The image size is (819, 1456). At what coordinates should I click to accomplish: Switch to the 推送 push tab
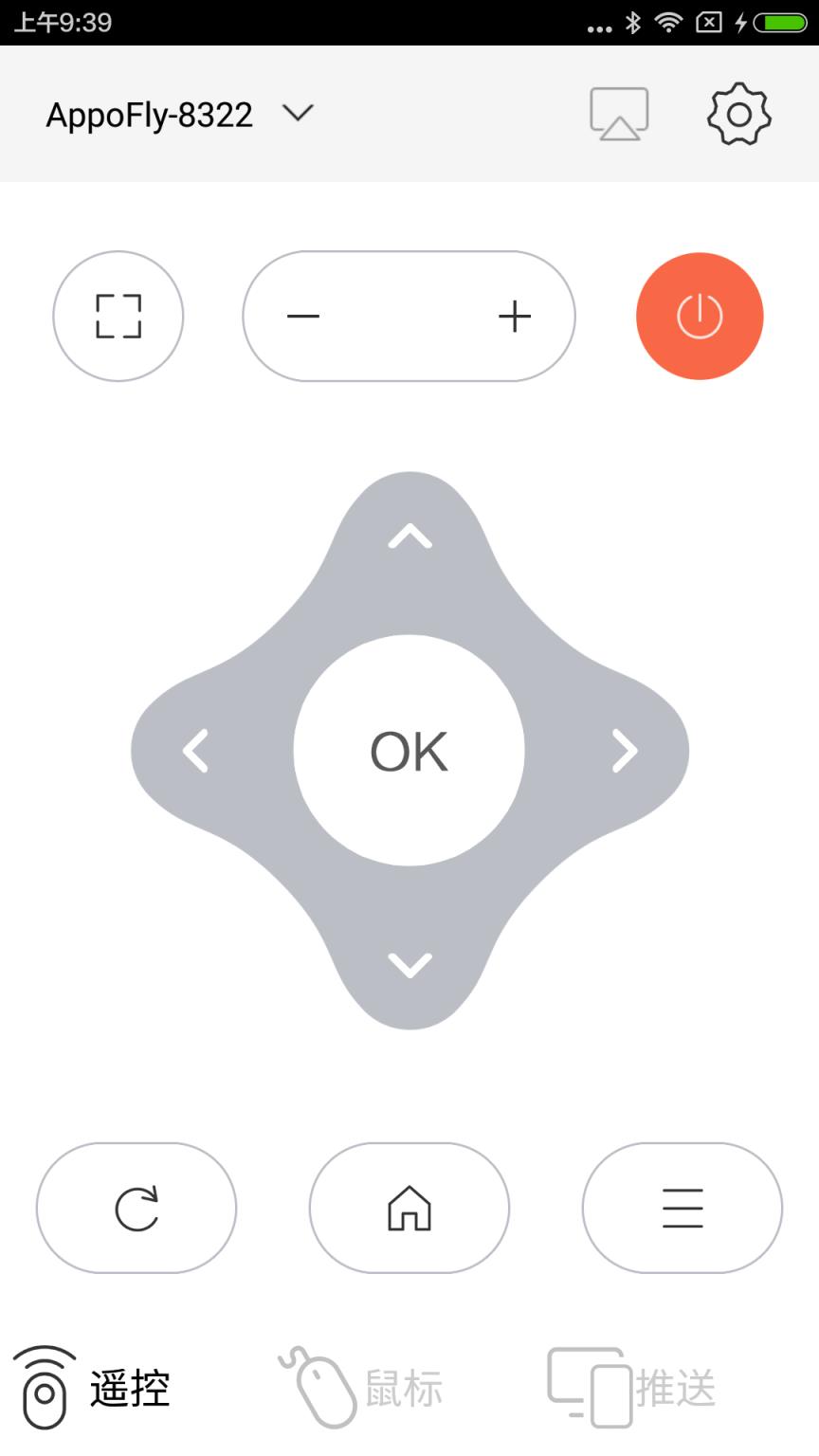(x=632, y=1388)
